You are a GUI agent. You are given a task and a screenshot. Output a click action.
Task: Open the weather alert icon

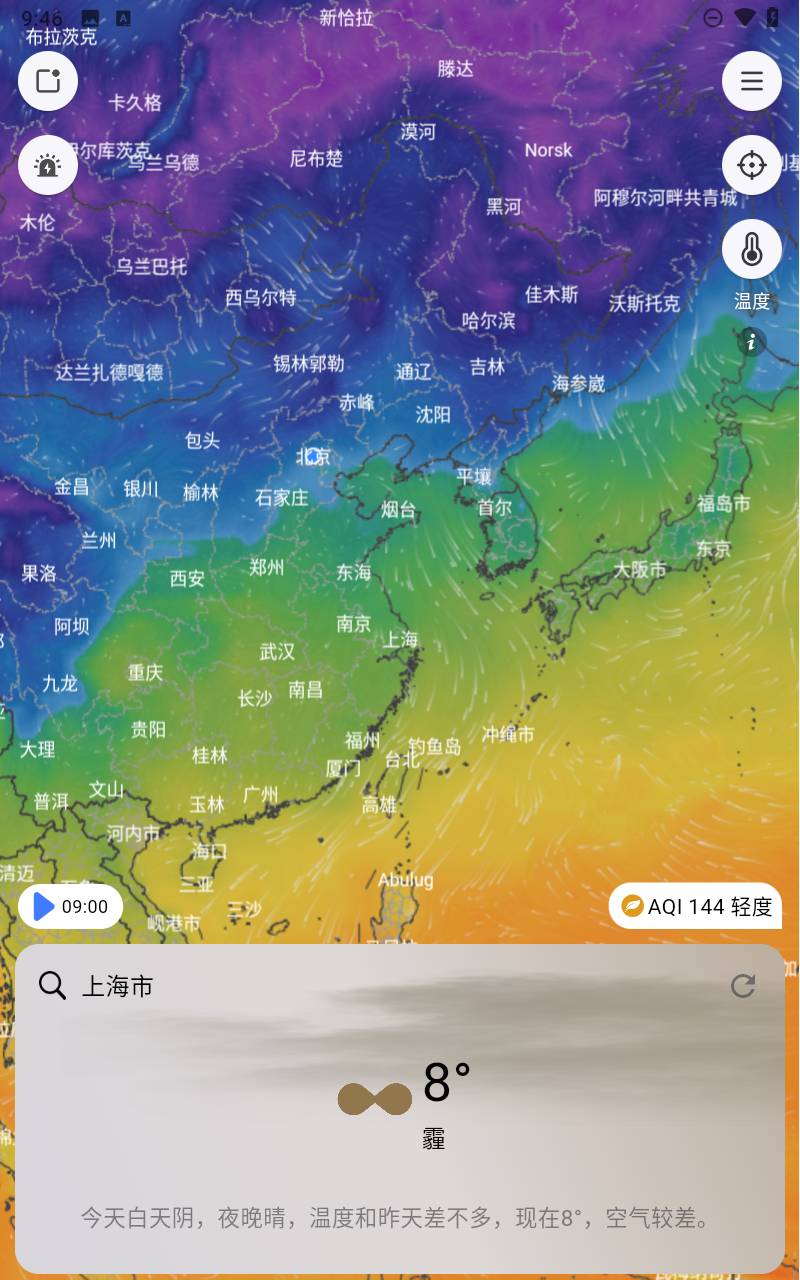[x=48, y=165]
